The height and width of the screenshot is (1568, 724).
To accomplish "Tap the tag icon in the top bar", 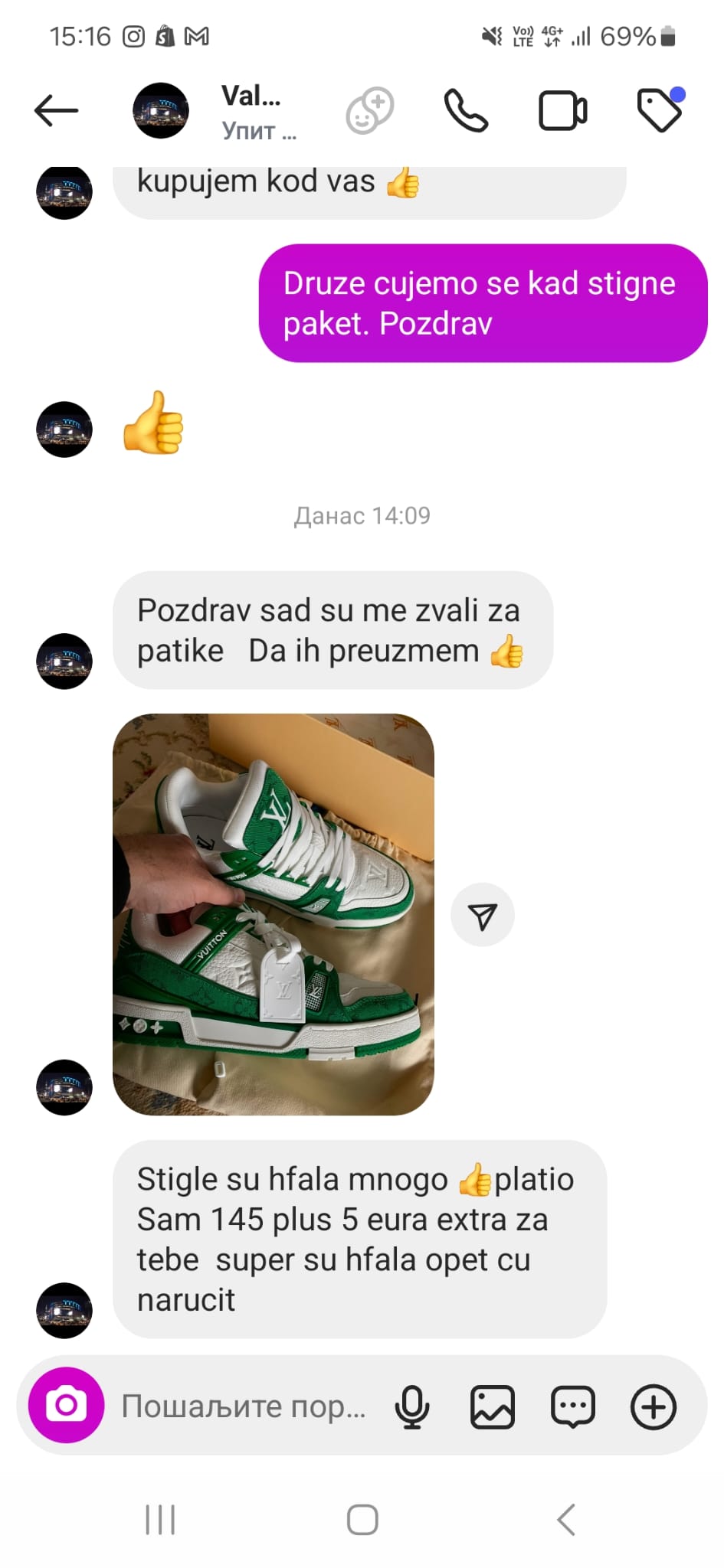I will click(x=660, y=110).
